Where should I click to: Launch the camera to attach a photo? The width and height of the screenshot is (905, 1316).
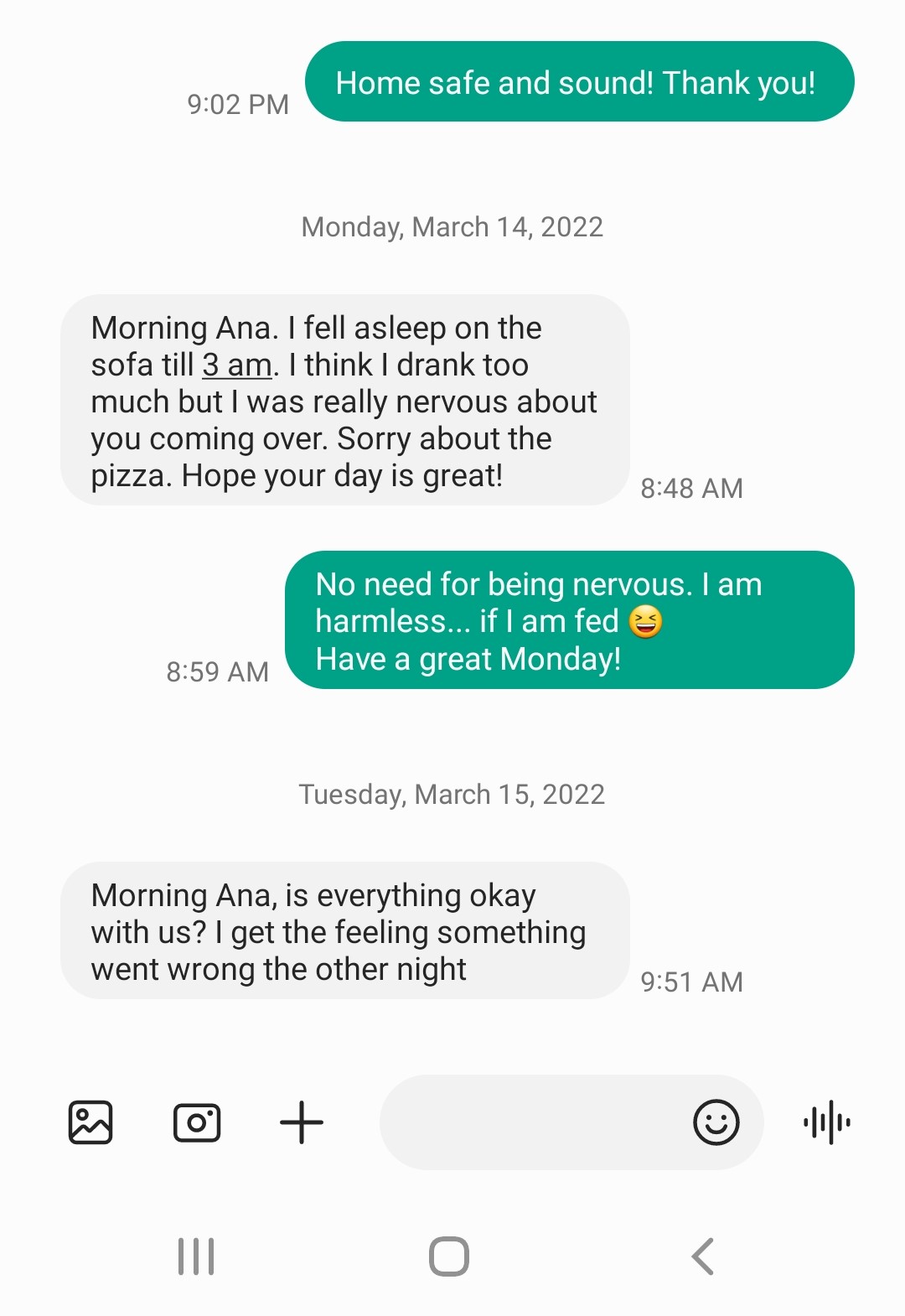pos(197,1122)
